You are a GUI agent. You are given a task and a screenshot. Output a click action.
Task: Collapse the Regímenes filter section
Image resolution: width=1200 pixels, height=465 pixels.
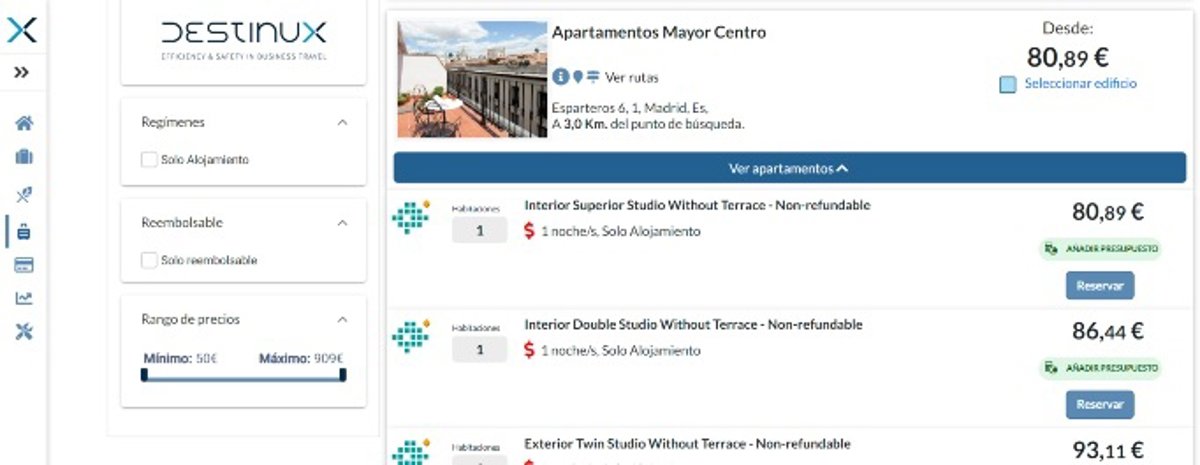click(342, 122)
